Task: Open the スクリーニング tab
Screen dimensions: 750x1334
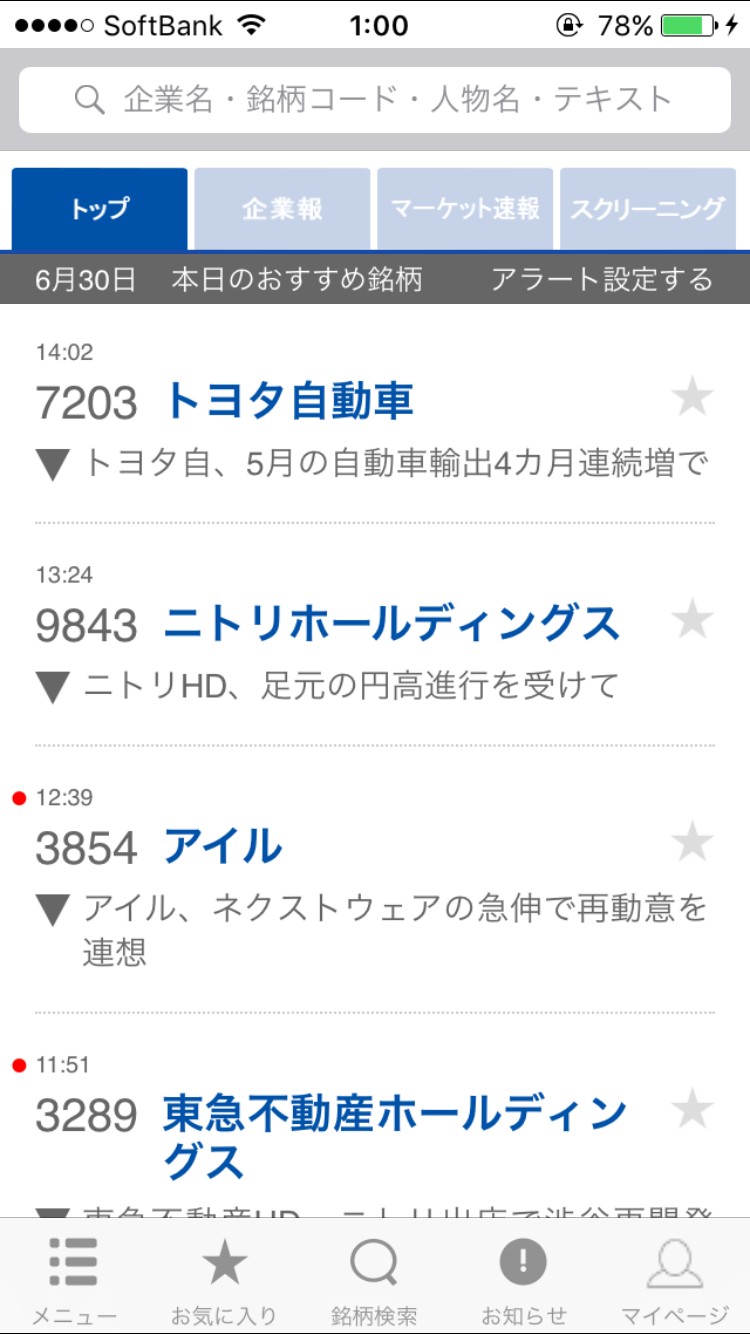Action: click(648, 208)
